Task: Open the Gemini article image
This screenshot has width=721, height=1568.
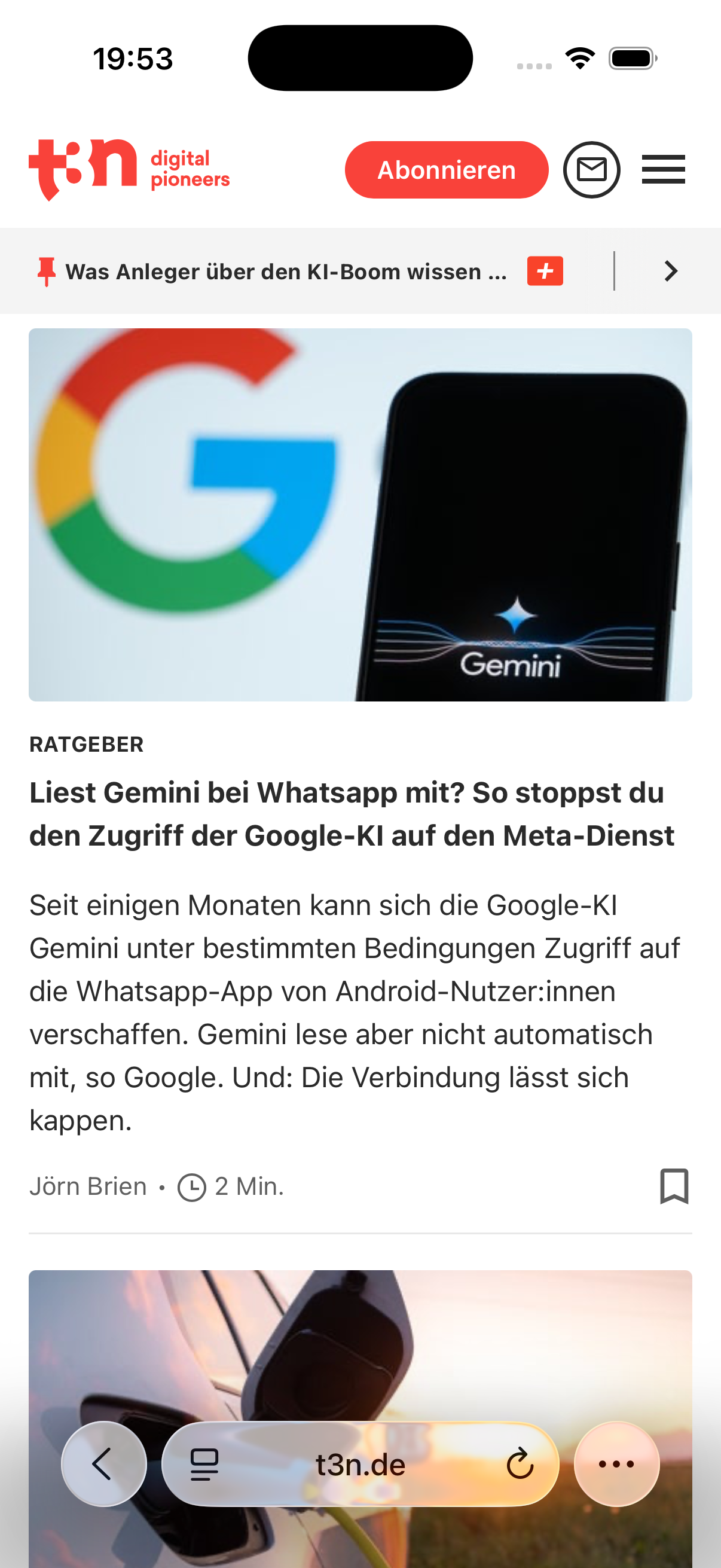Action: (x=360, y=514)
